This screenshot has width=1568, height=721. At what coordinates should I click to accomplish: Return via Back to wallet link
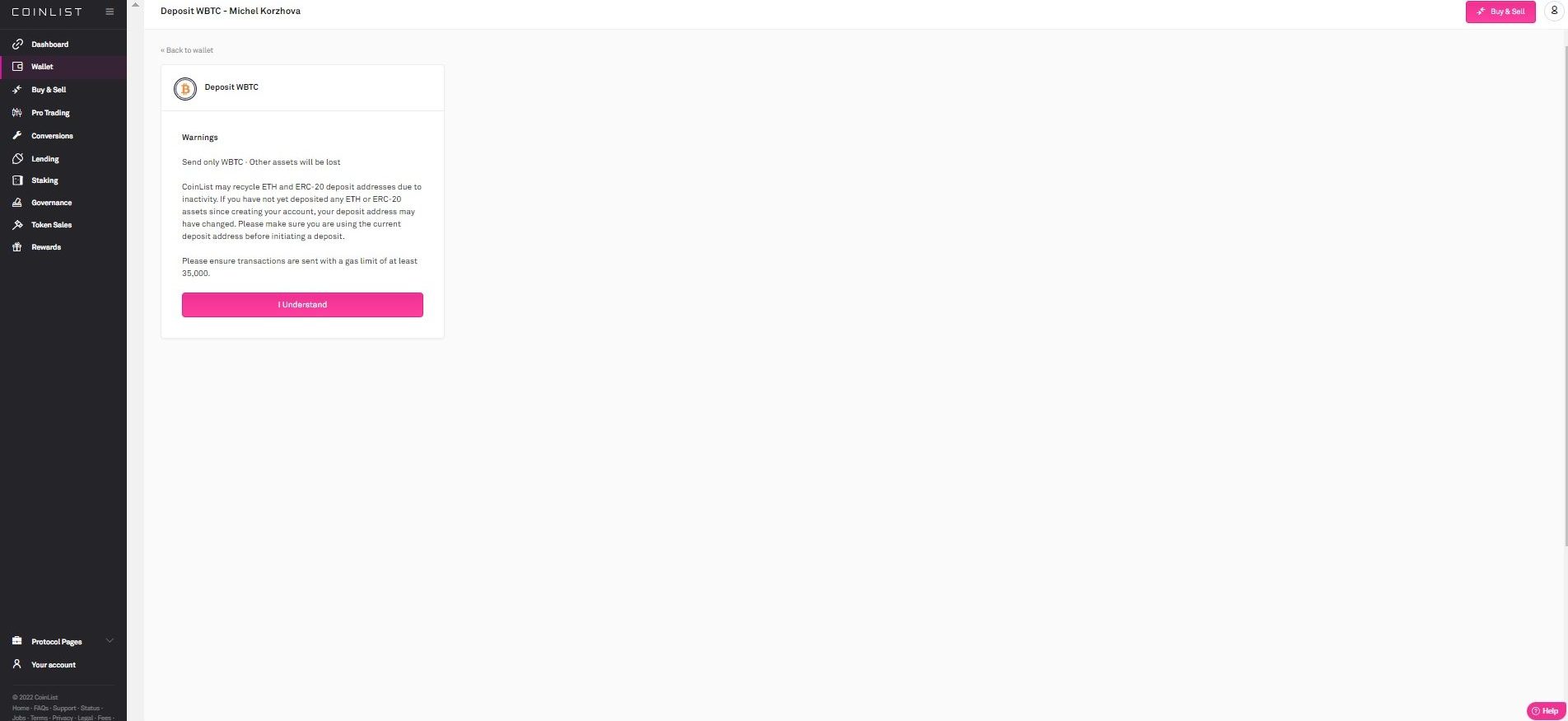point(188,50)
